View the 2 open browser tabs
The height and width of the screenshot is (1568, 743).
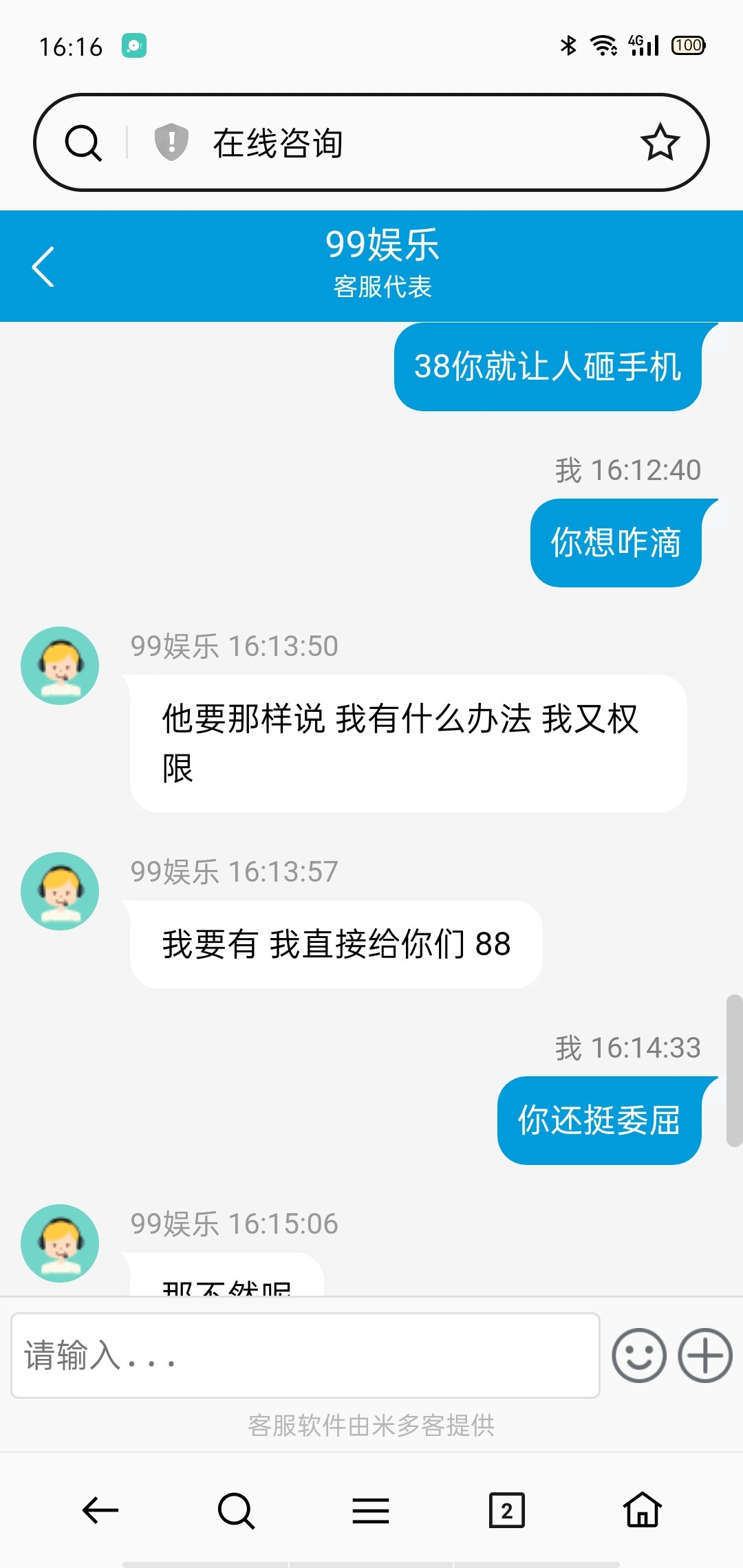(x=506, y=1510)
